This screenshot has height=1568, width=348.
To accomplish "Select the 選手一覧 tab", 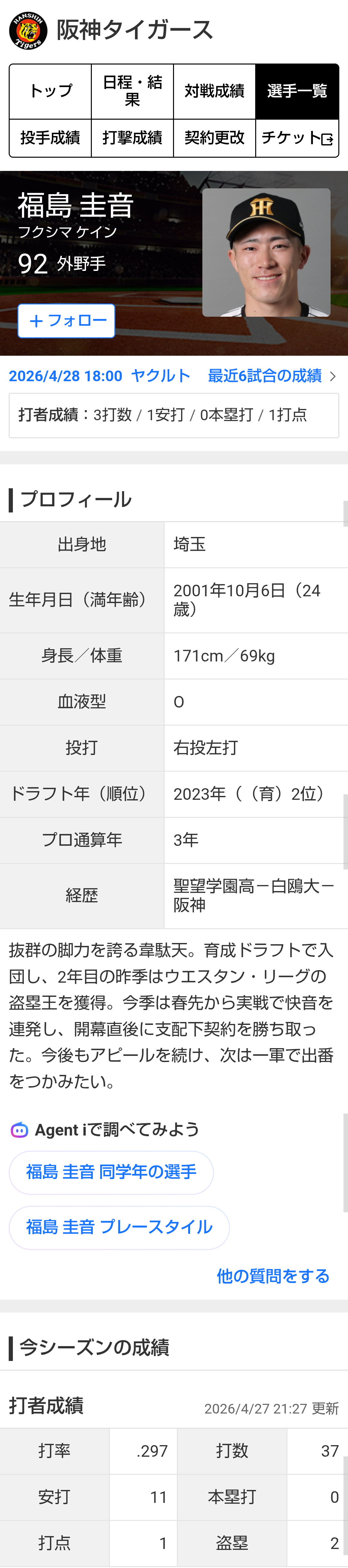I will (297, 91).
